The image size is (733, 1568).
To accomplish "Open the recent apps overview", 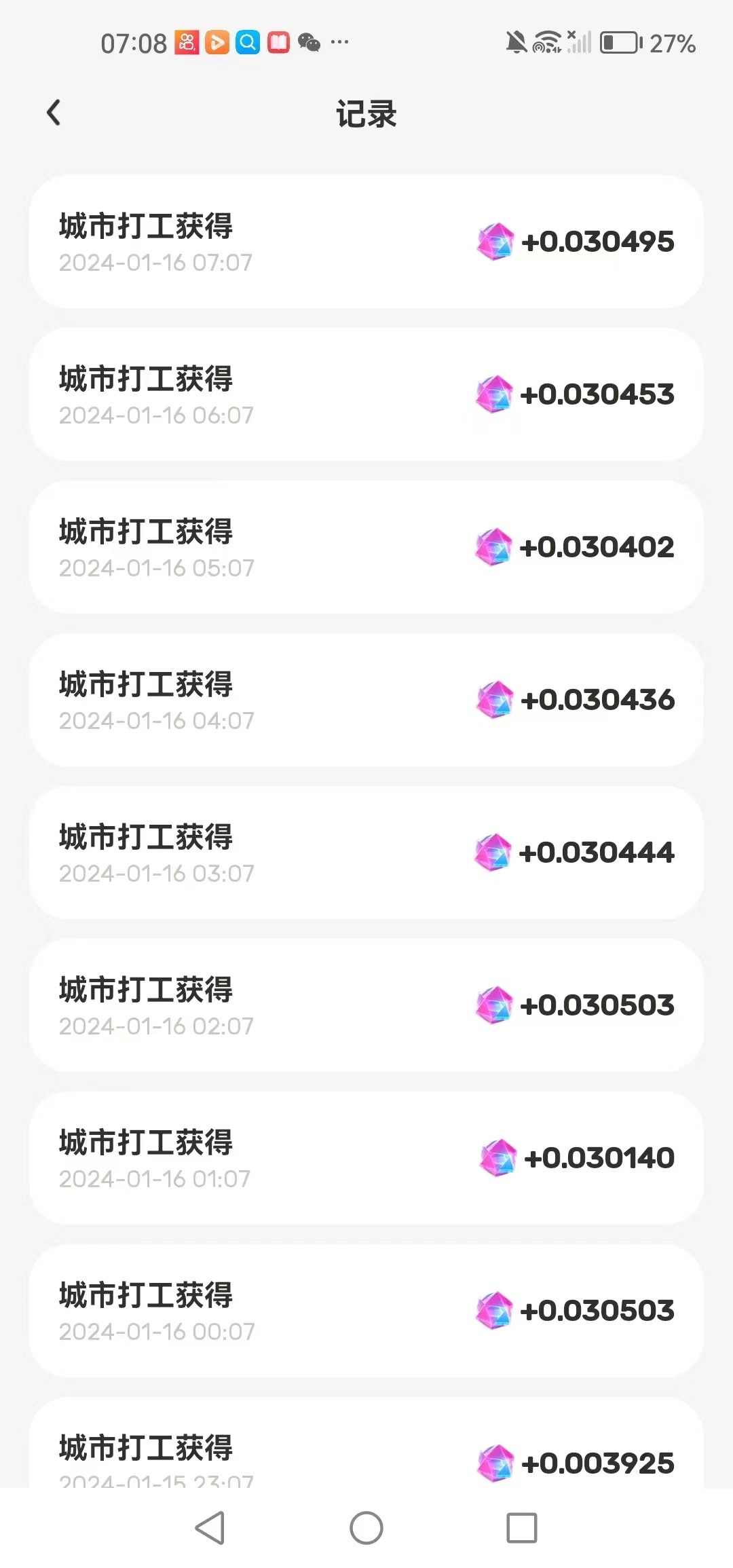I will [522, 1528].
